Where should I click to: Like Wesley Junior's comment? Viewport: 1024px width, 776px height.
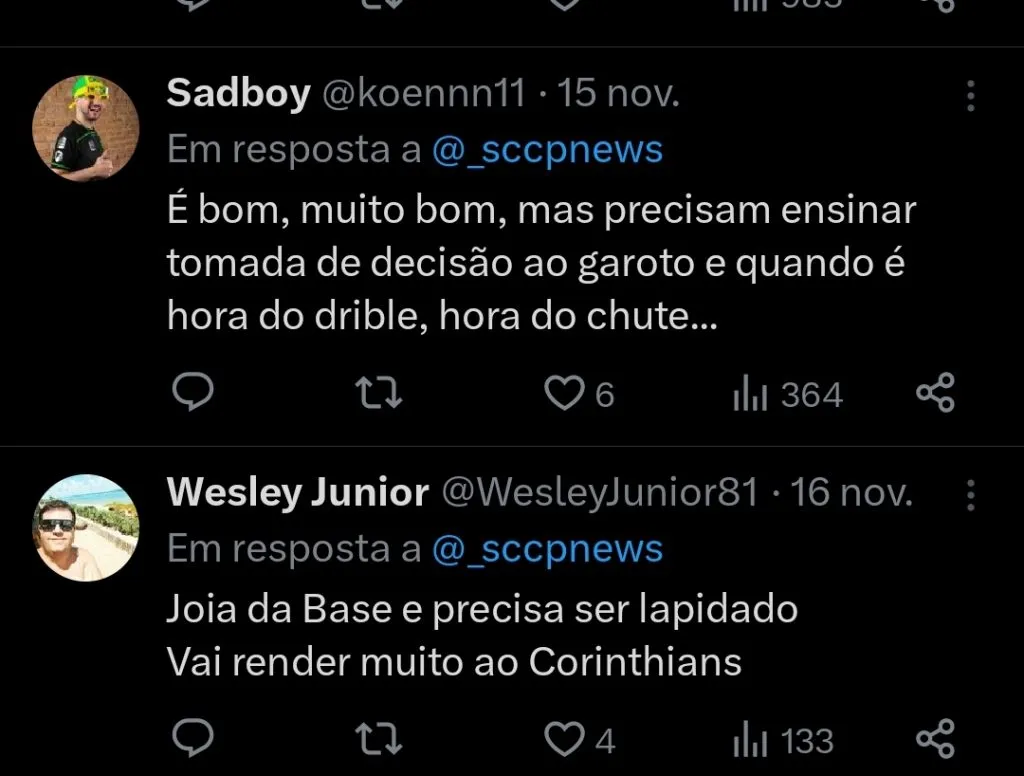tap(563, 740)
